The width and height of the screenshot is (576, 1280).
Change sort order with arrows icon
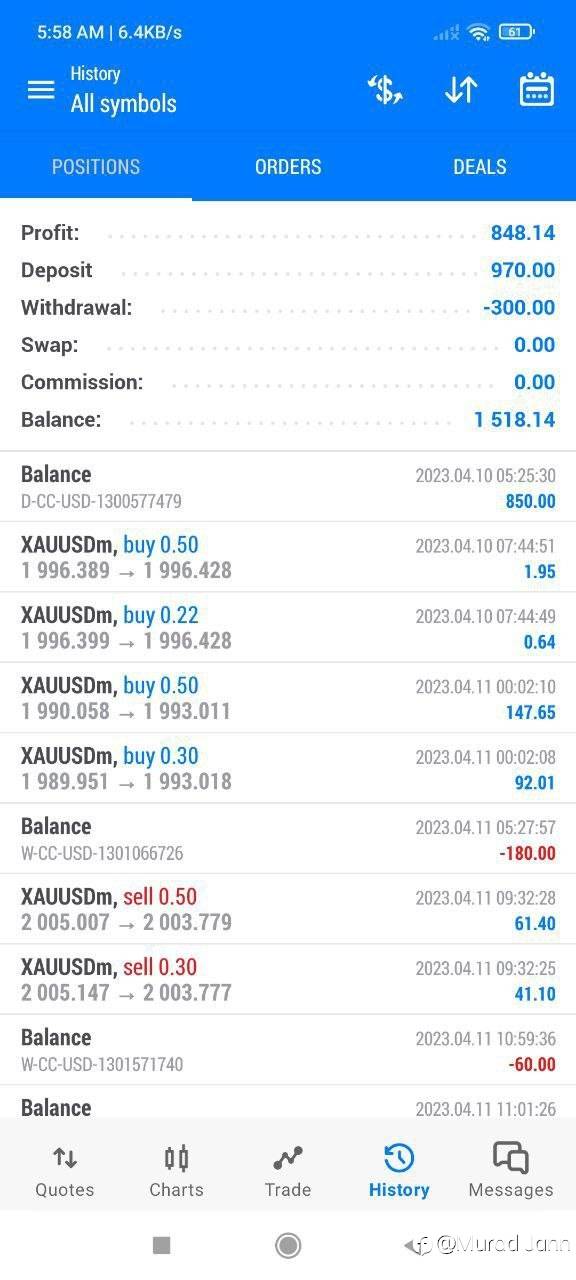coord(461,90)
